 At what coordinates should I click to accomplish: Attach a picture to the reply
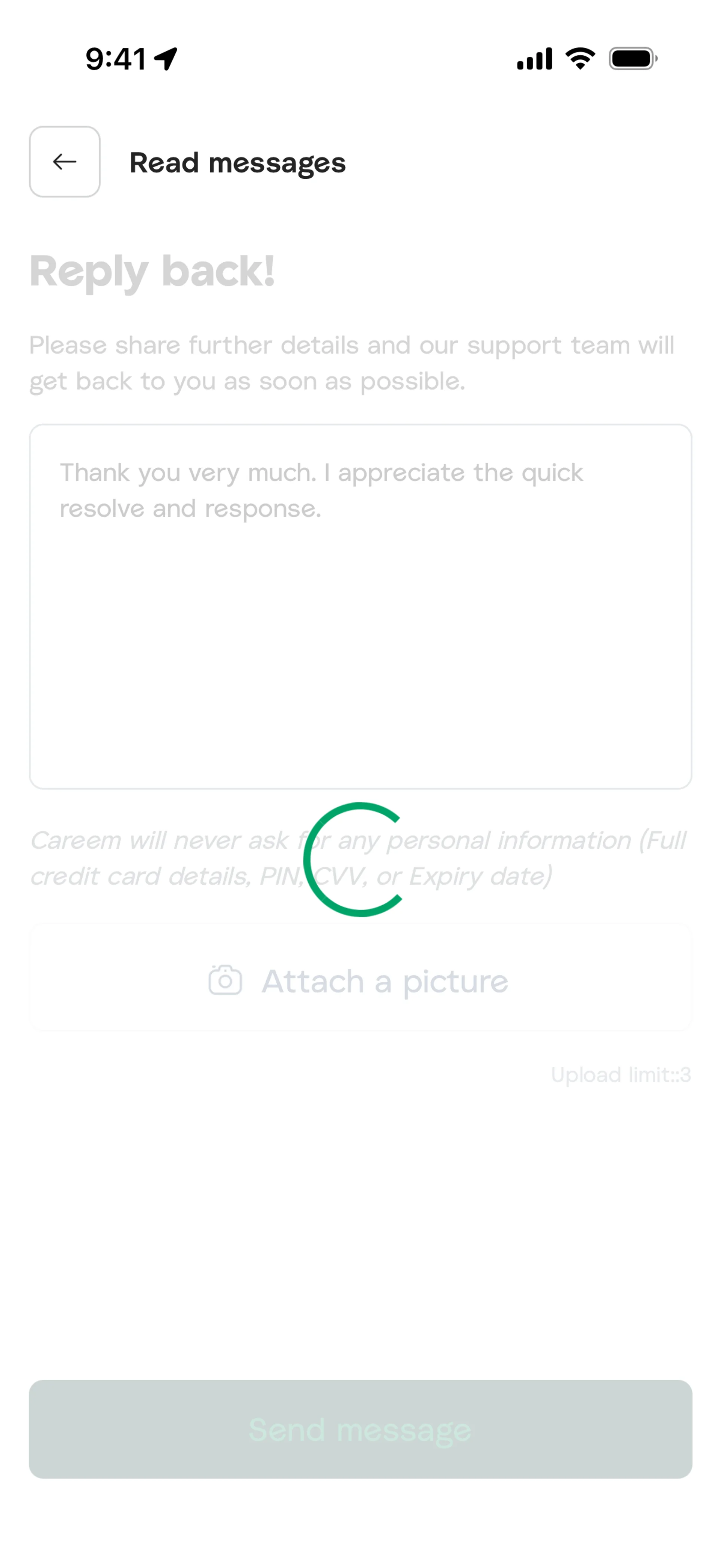click(360, 980)
